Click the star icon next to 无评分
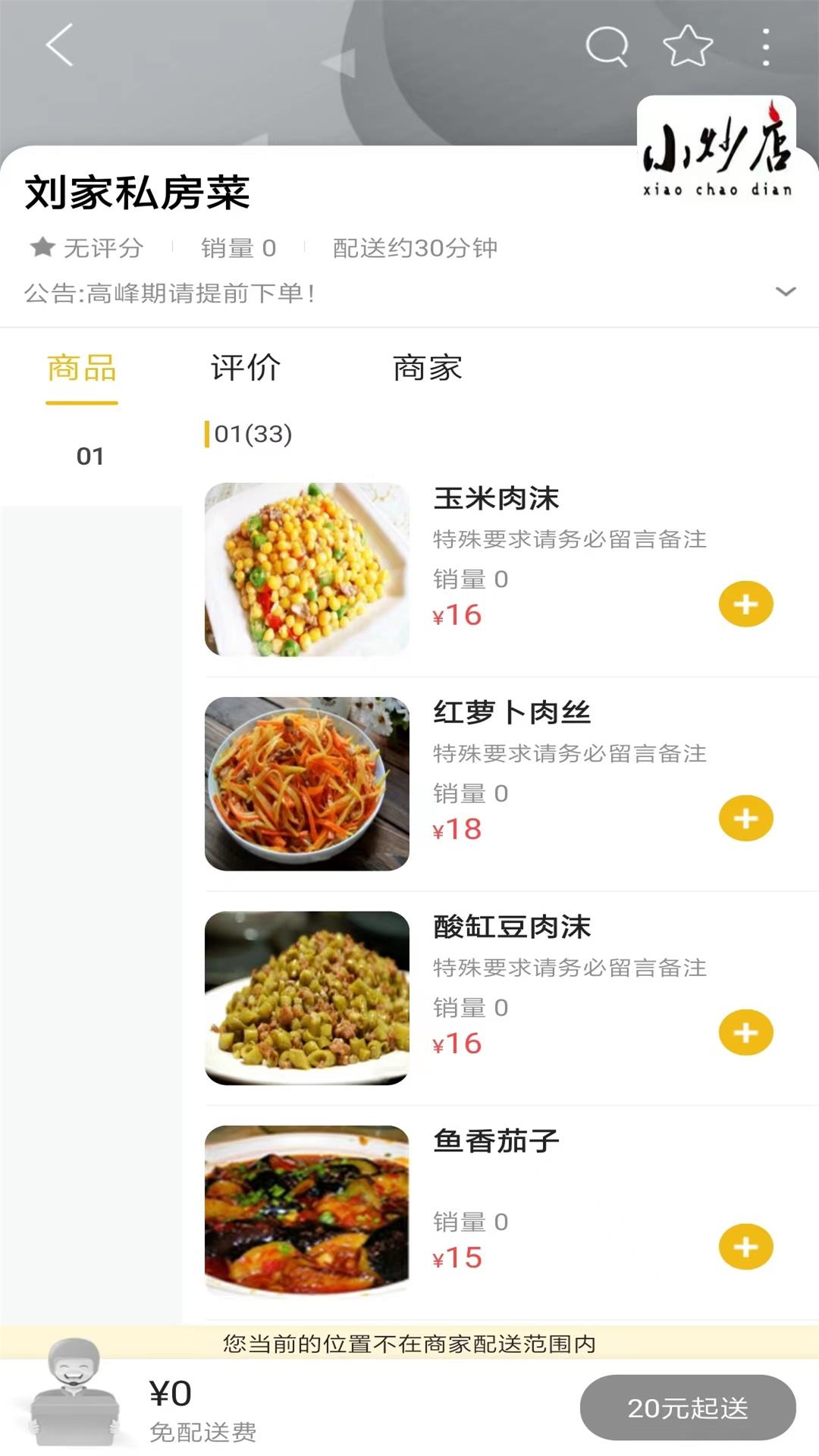The image size is (819, 1456). 42,246
